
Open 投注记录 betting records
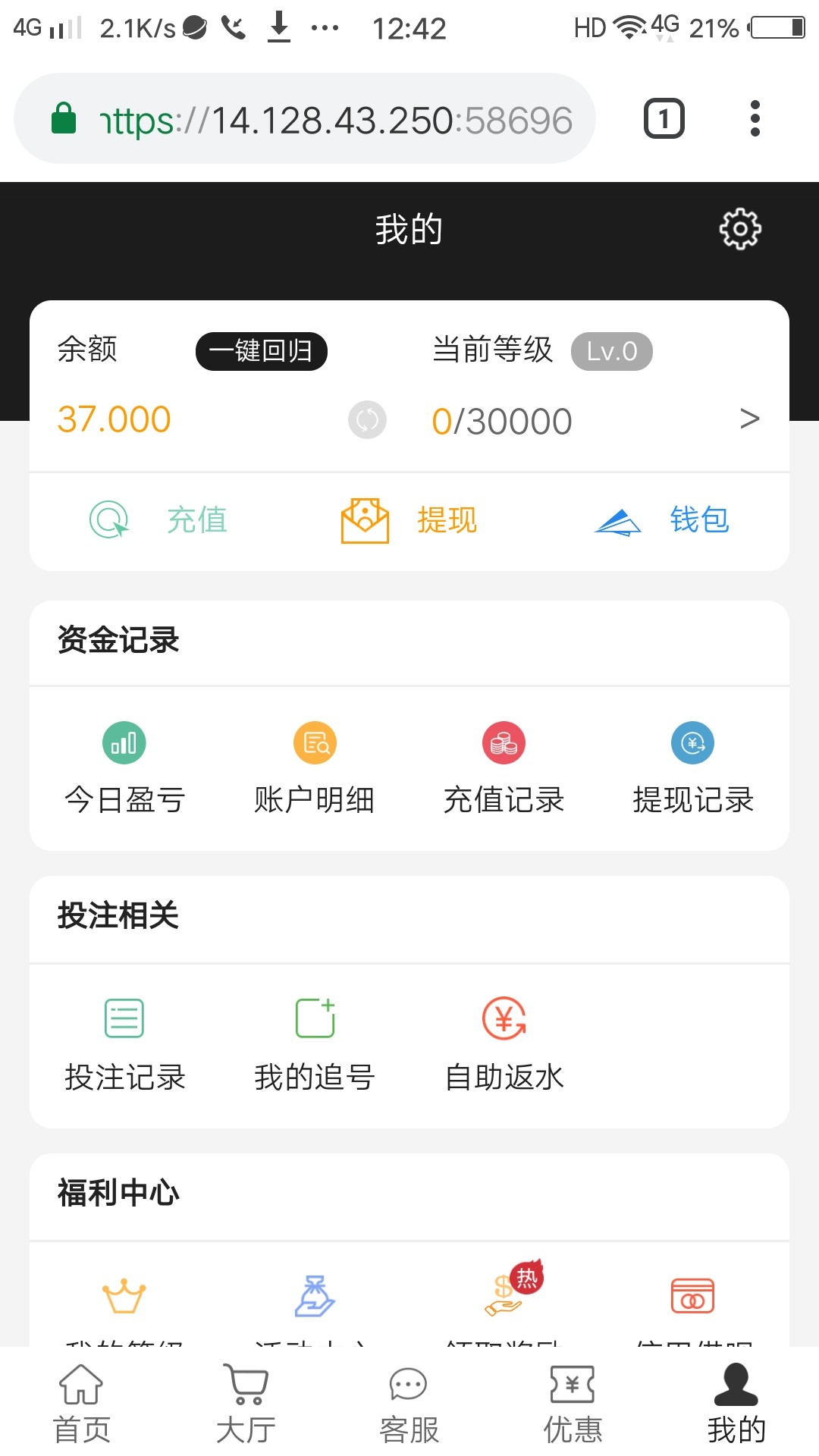click(124, 1044)
